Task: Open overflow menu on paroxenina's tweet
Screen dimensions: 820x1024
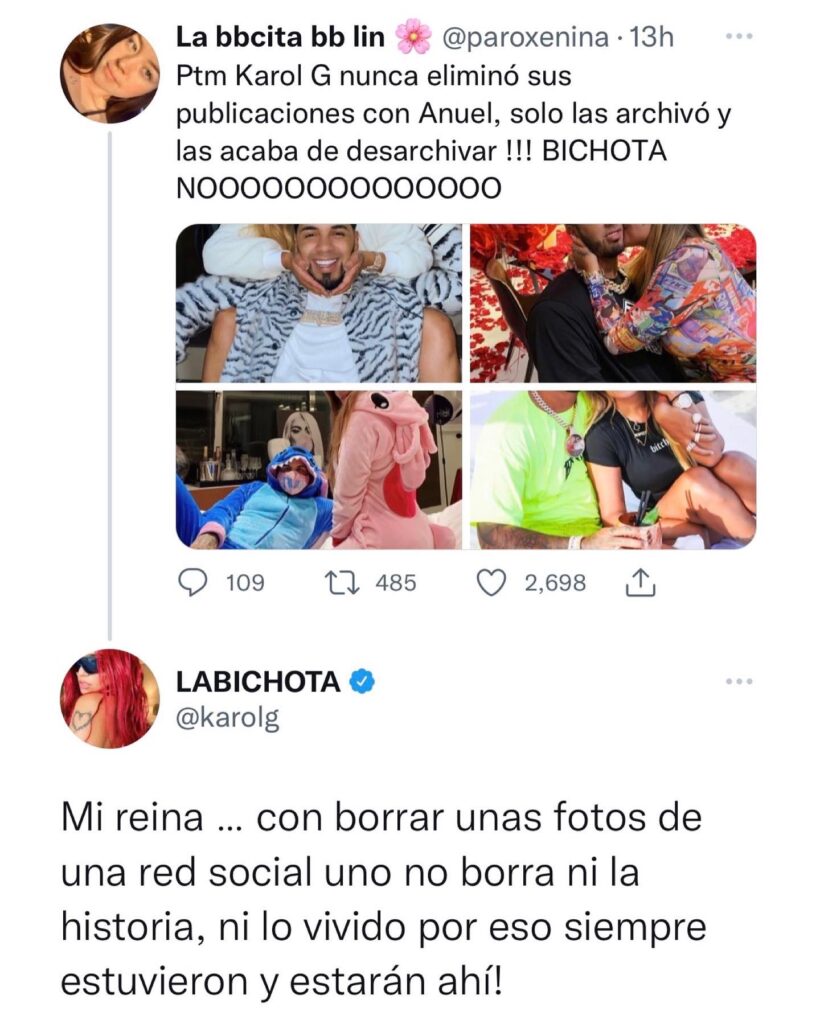Action: click(738, 38)
